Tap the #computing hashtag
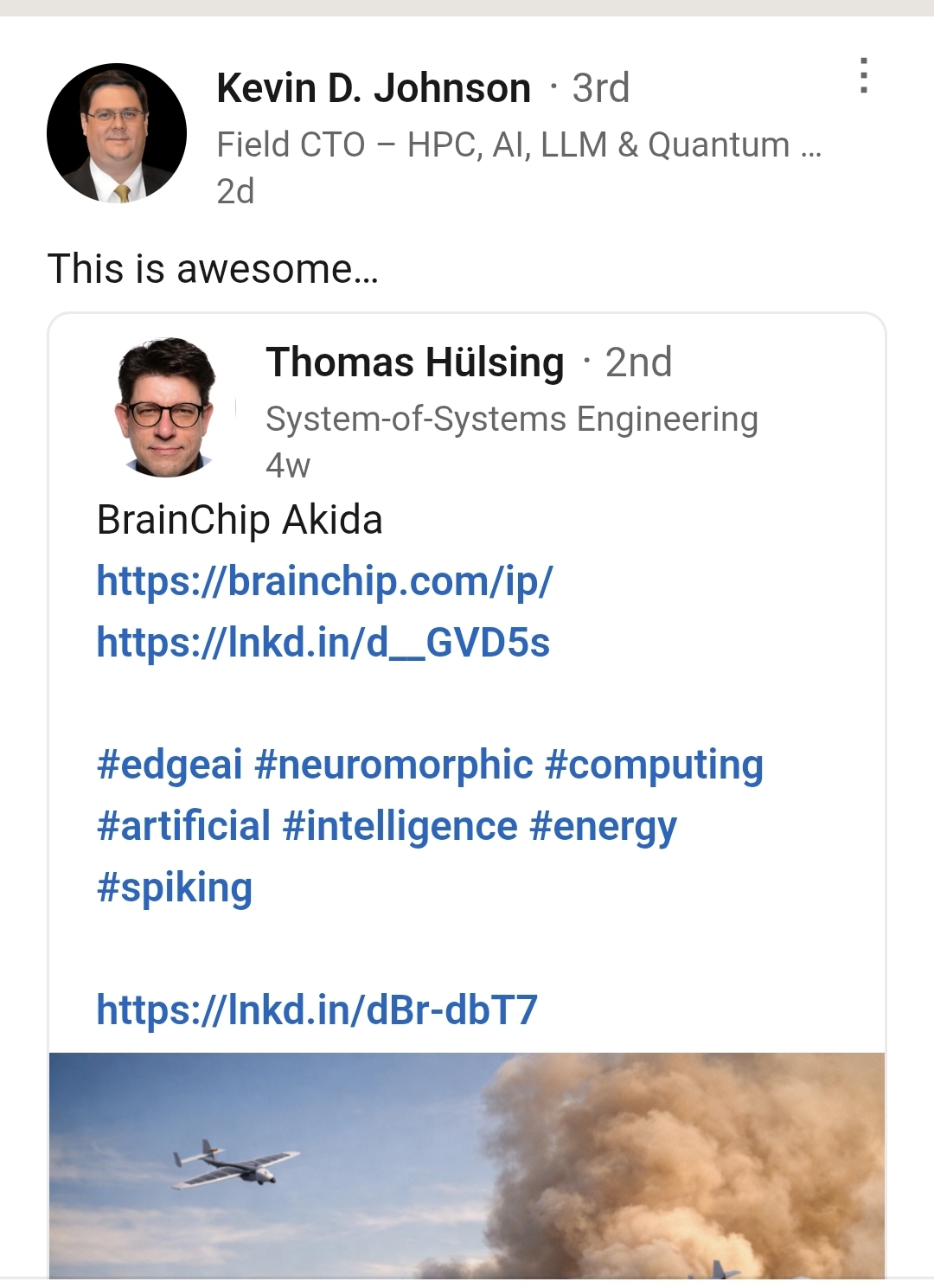This screenshot has width=934, height=1288. 654,766
